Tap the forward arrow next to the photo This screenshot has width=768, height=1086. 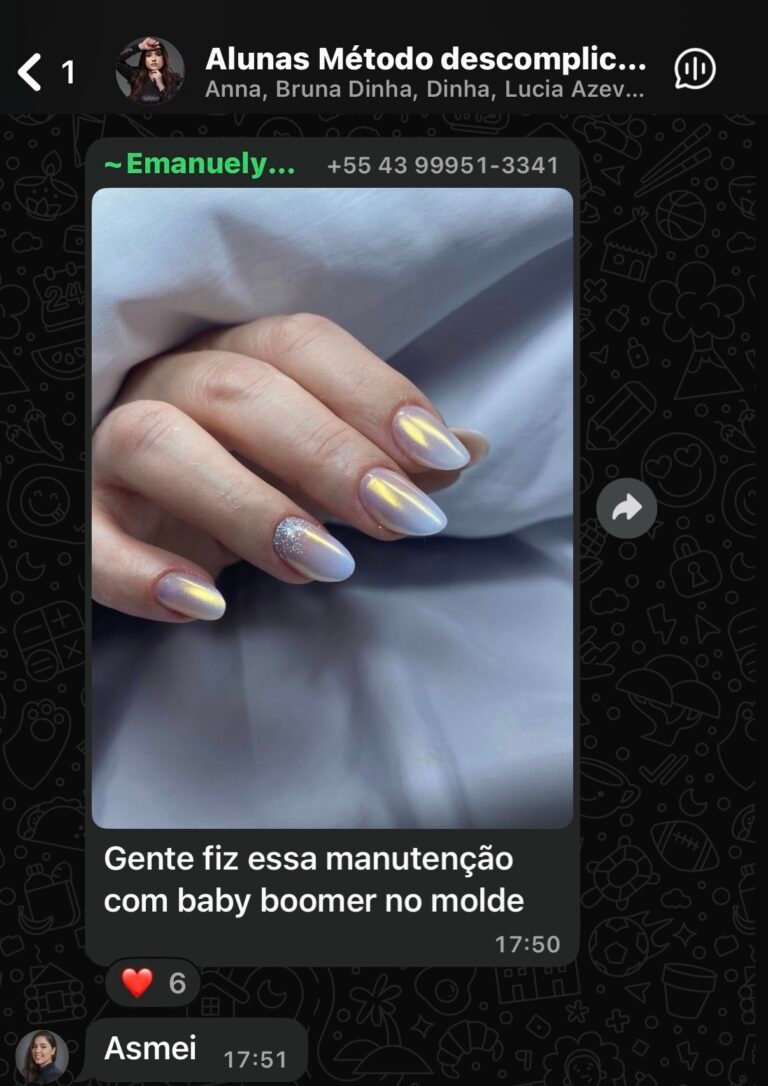tap(628, 507)
